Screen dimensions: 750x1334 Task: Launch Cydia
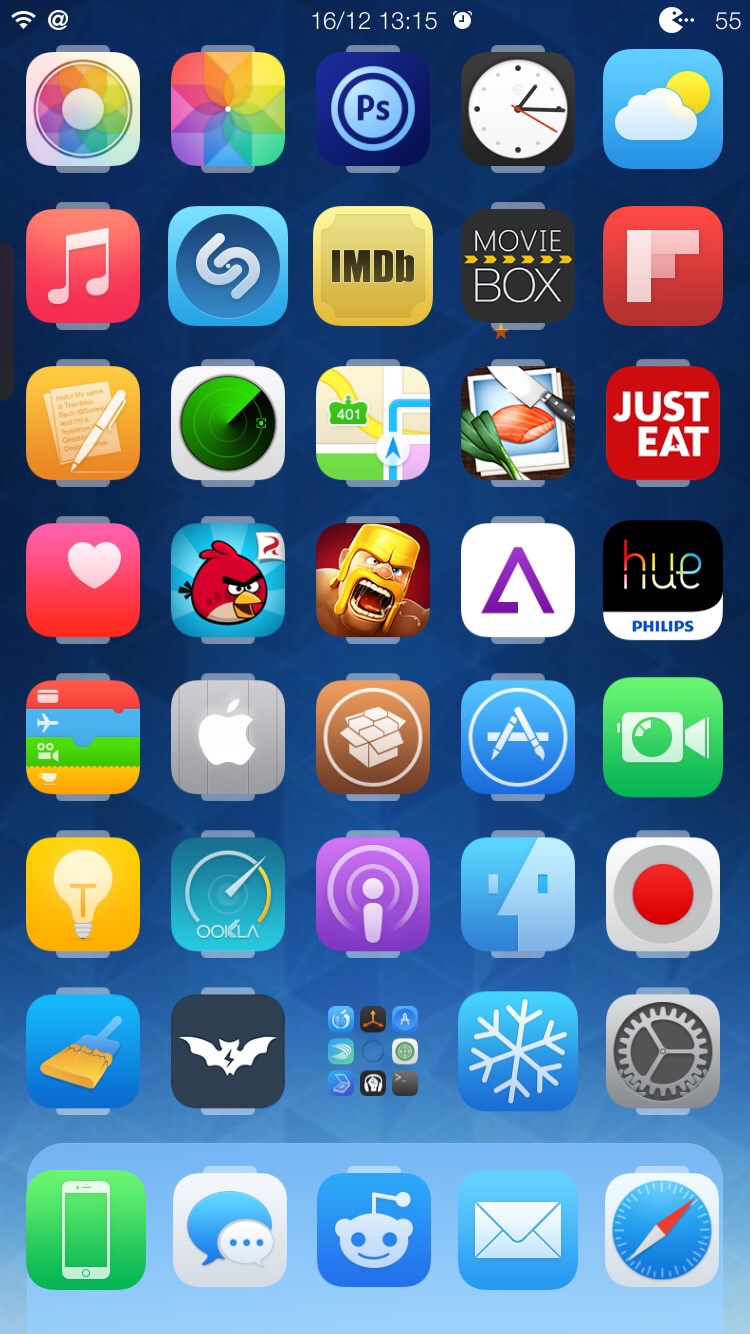click(373, 737)
